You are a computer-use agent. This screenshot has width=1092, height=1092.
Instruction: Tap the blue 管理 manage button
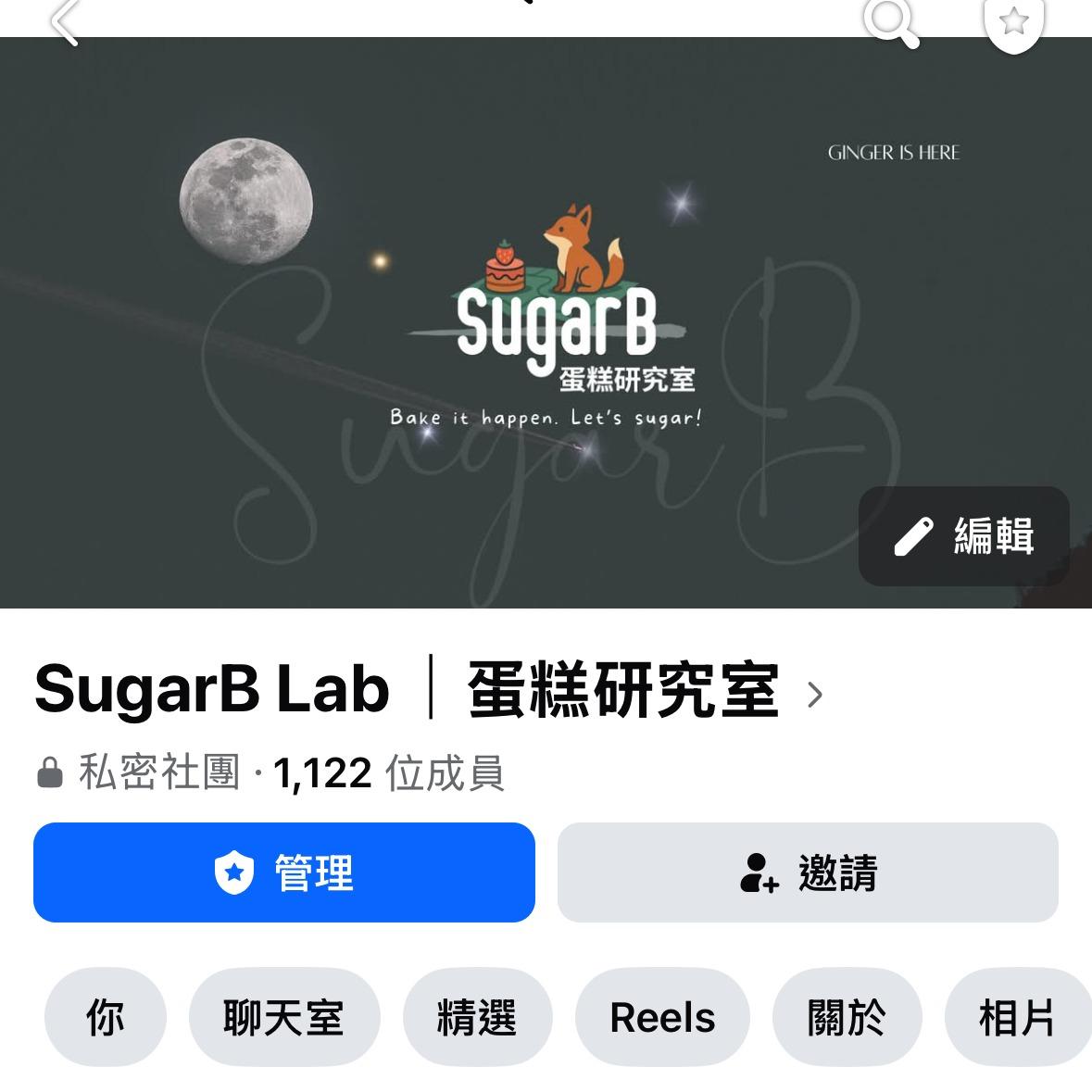[284, 872]
